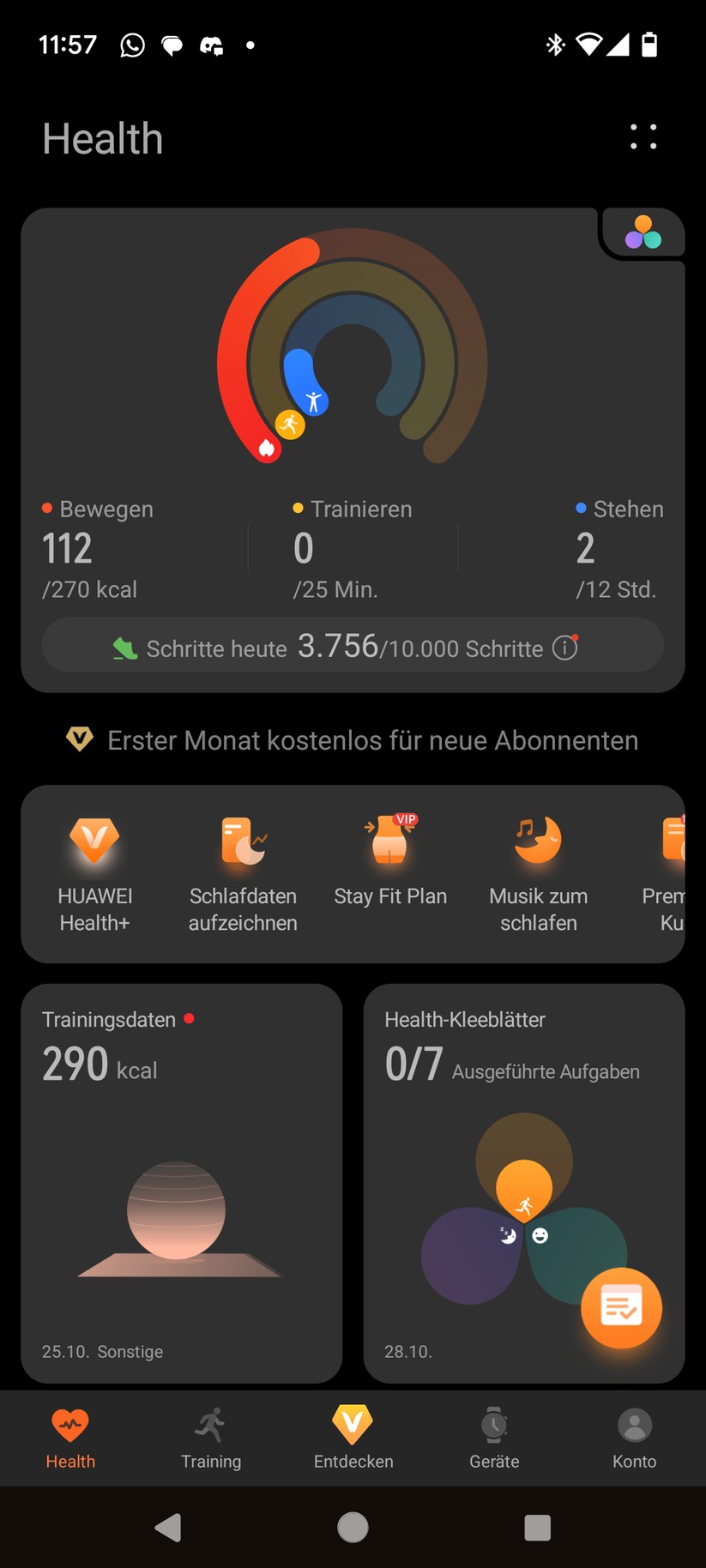Screen dimensions: 706x1568
Task: Tap the steps info icon
Action: 564,648
